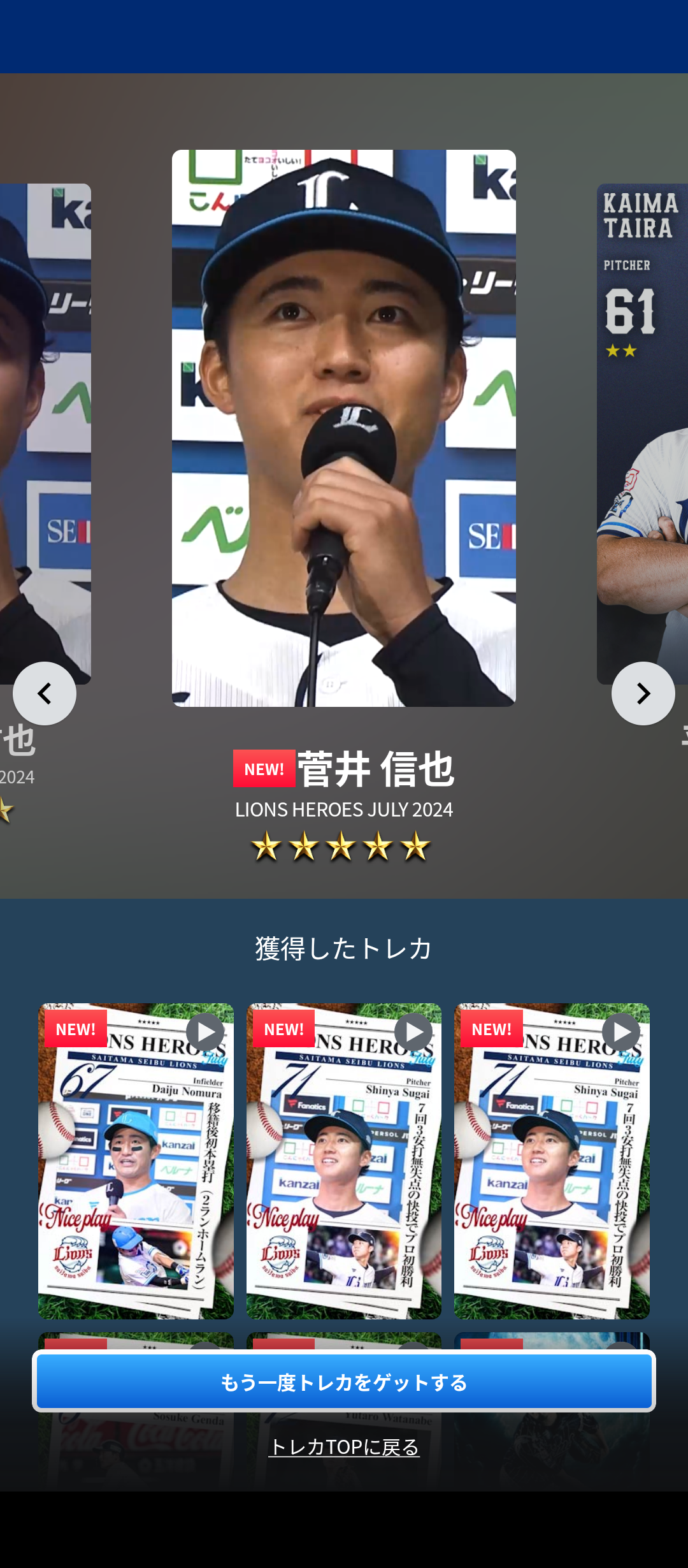Open the featured 菅井 信也 card

[344, 428]
